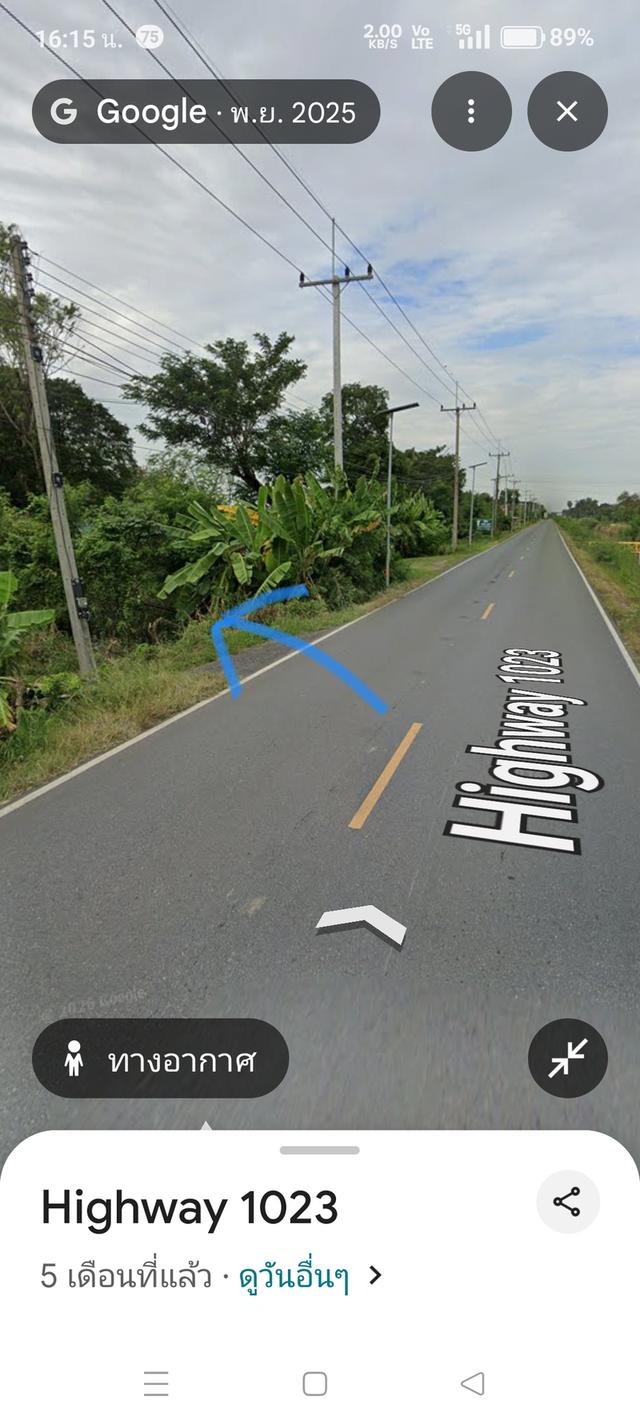The width and height of the screenshot is (640, 1428).
Task: Tap the ทางอากาศ button
Action: click(160, 1058)
